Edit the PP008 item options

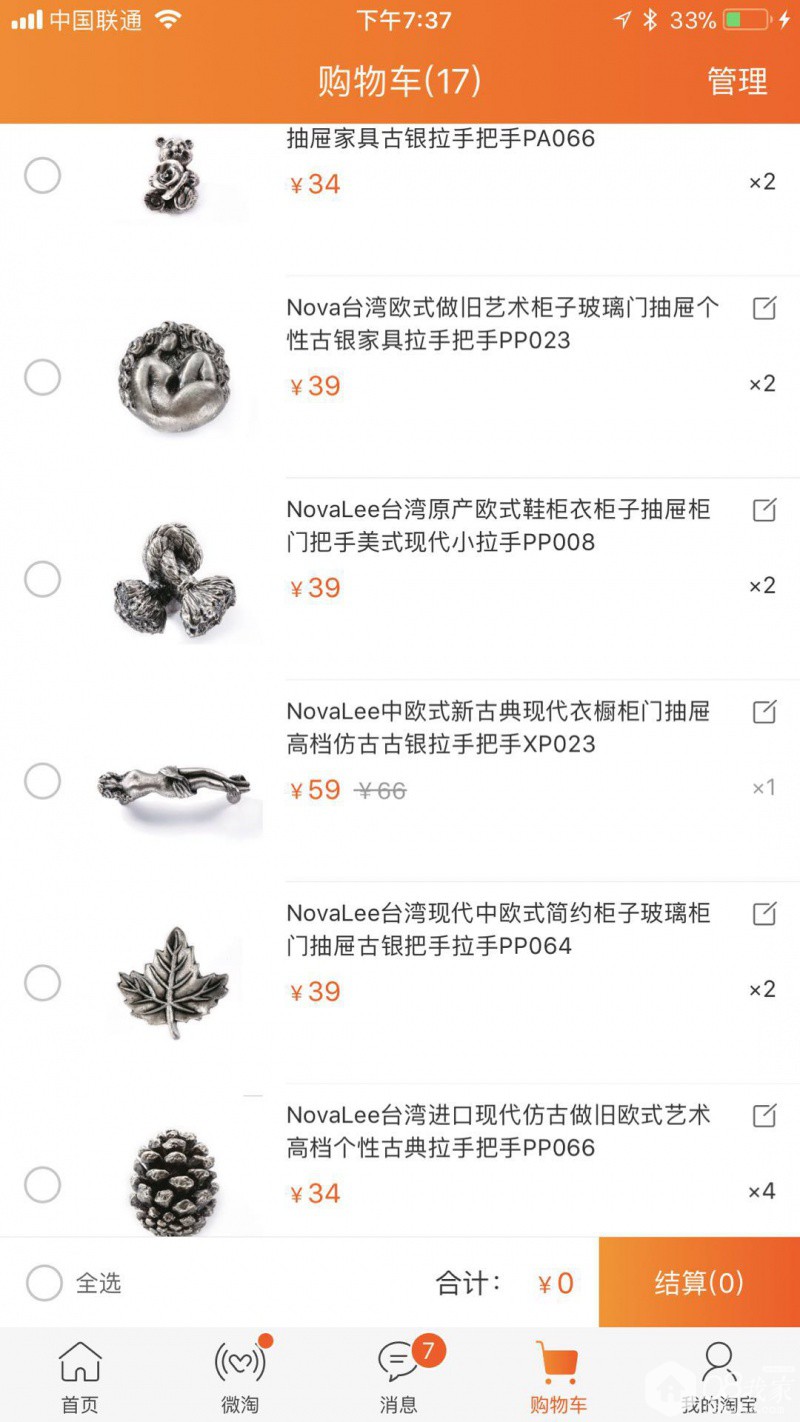(764, 510)
